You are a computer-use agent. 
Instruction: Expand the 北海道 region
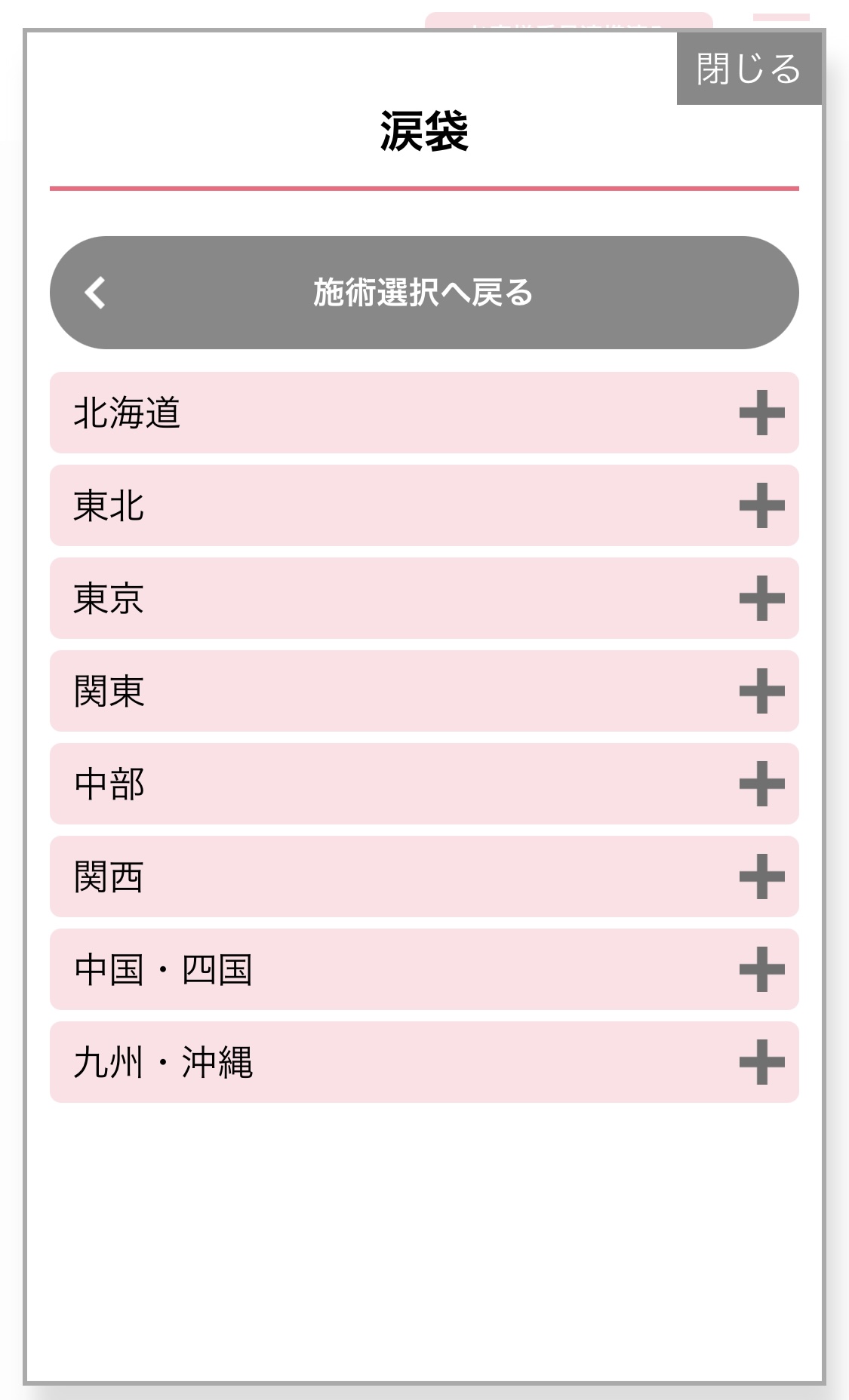coord(424,413)
